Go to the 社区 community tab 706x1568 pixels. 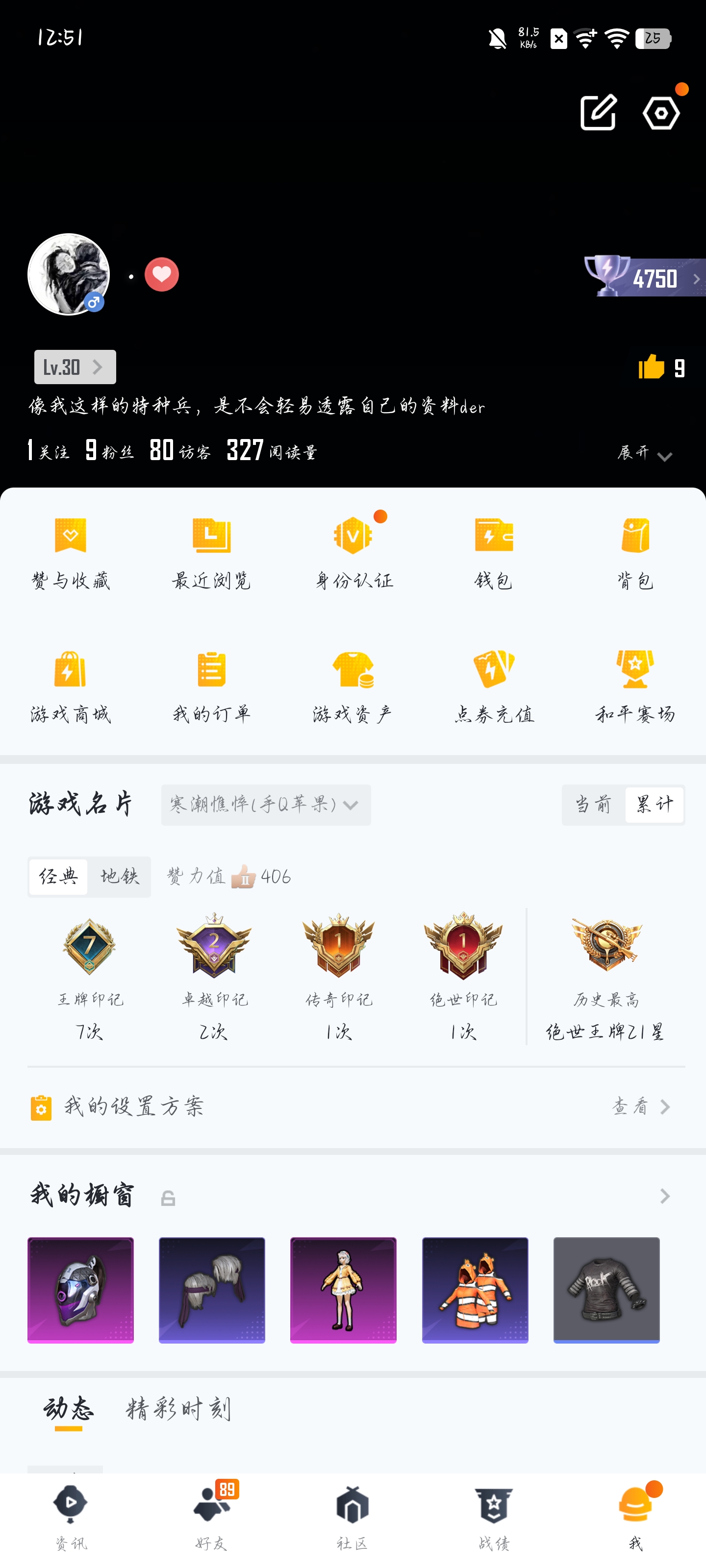click(353, 1516)
